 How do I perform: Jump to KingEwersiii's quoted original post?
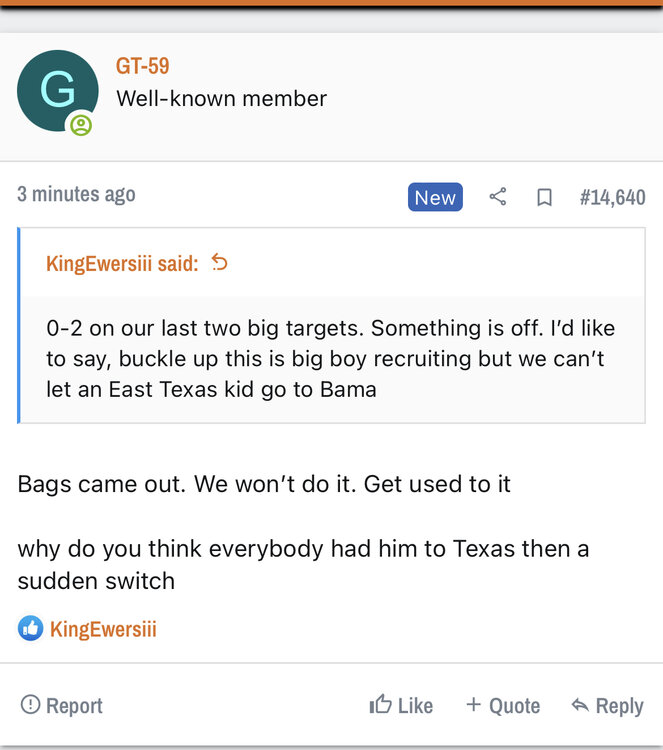click(220, 263)
